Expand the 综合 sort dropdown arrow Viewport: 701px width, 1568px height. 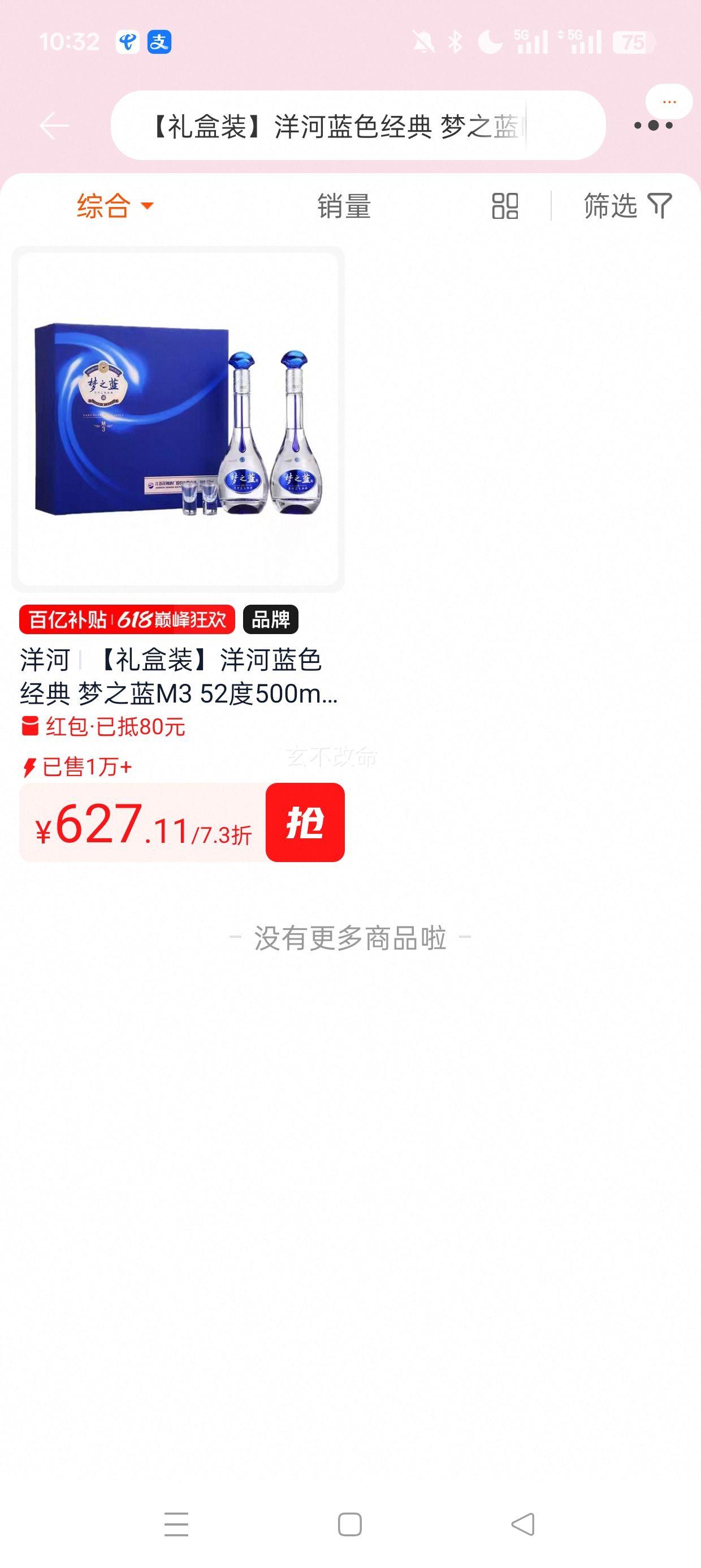click(146, 208)
